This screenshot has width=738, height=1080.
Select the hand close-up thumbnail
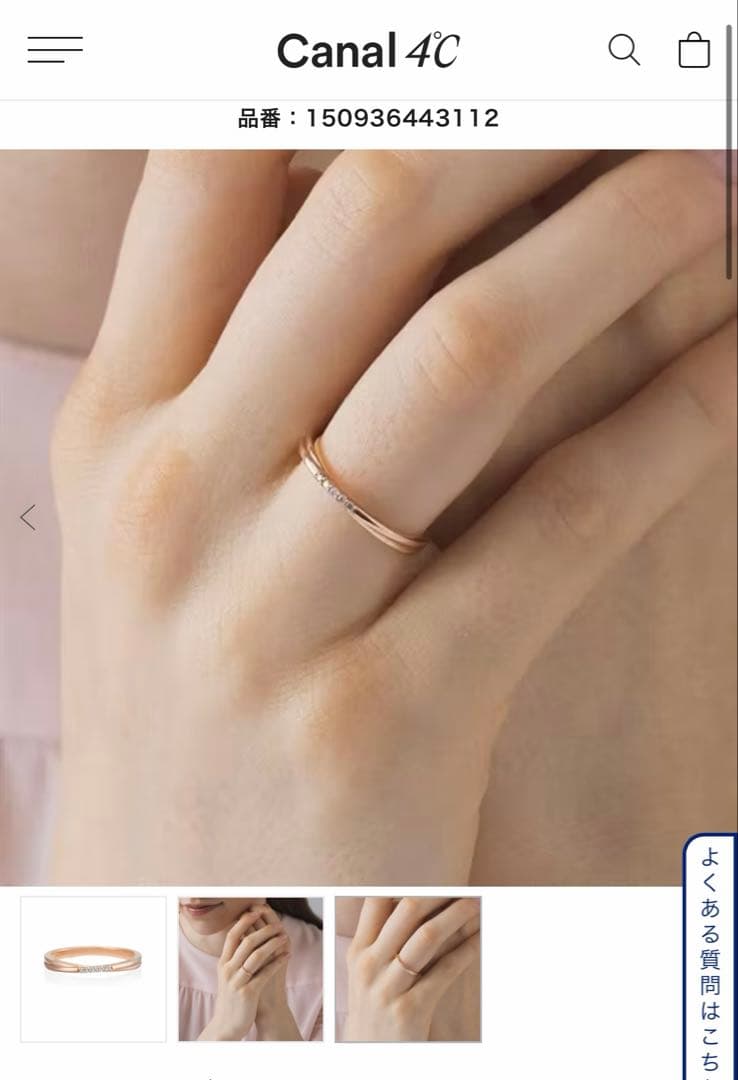408,969
